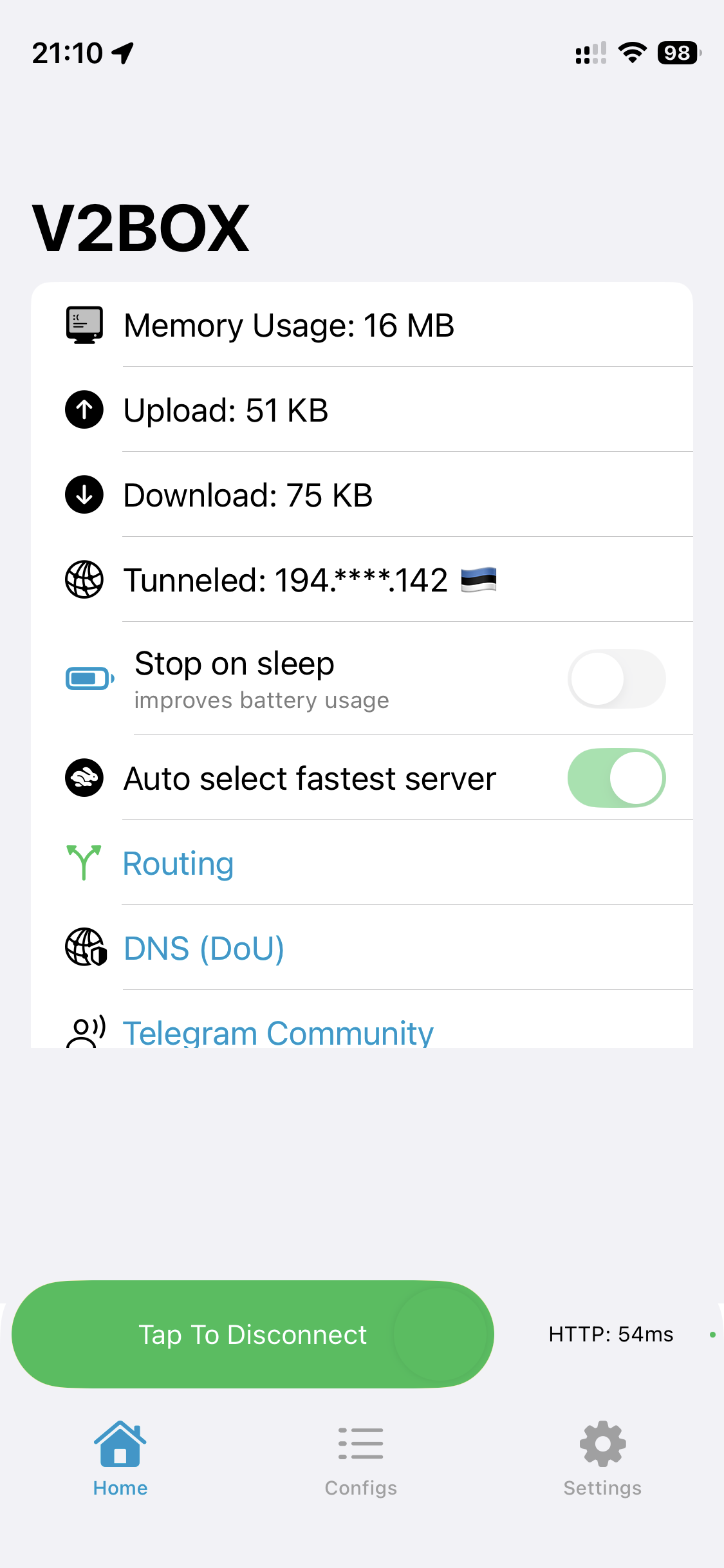
Task: Toggle the Estonia flag tunneled server
Action: [478, 579]
